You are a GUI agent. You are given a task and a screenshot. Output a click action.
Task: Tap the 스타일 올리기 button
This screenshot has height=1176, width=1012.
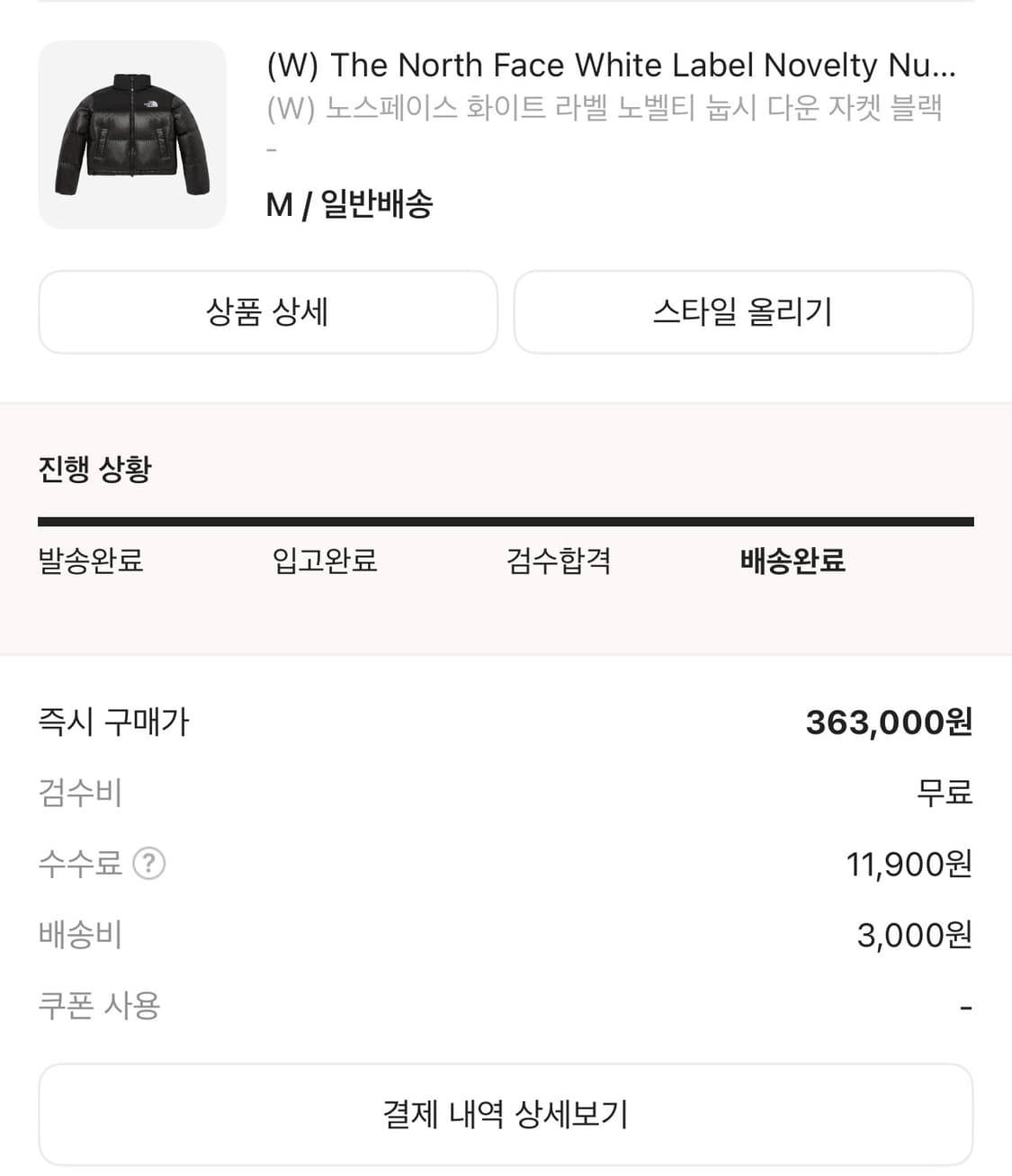coord(743,312)
